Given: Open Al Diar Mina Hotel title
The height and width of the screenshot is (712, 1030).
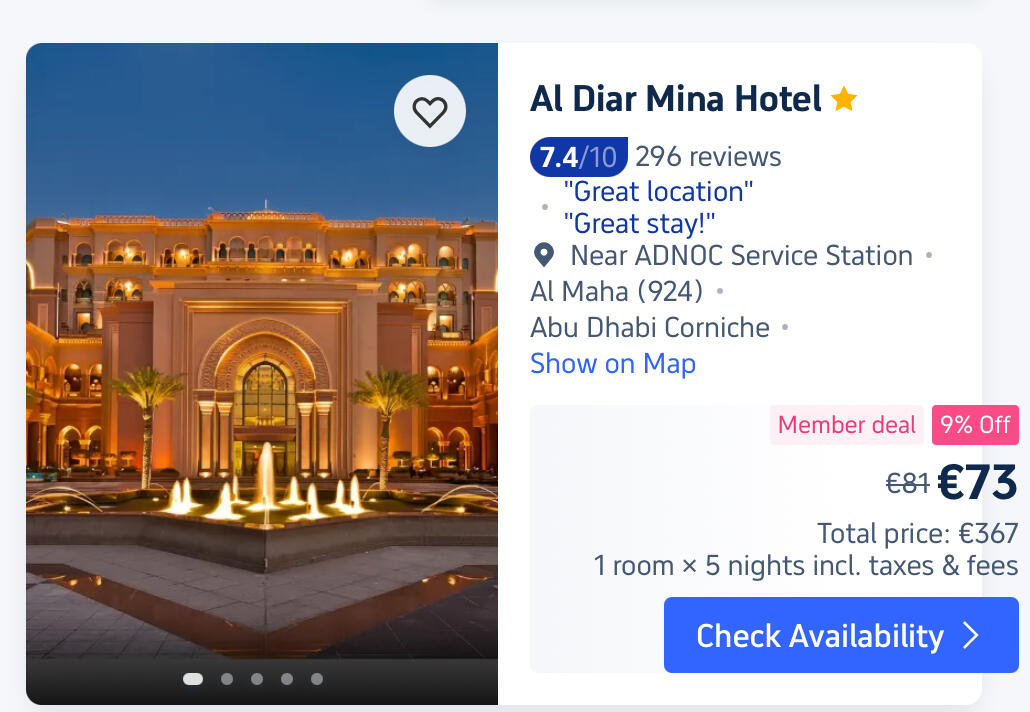Looking at the screenshot, I should (676, 99).
